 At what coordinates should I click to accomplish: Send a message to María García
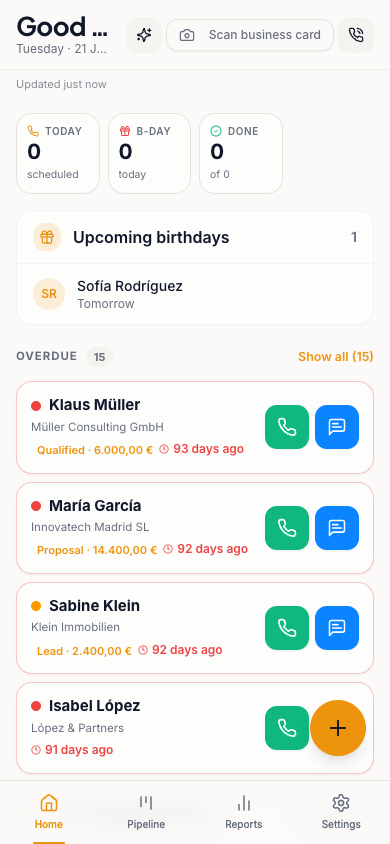coord(337,528)
